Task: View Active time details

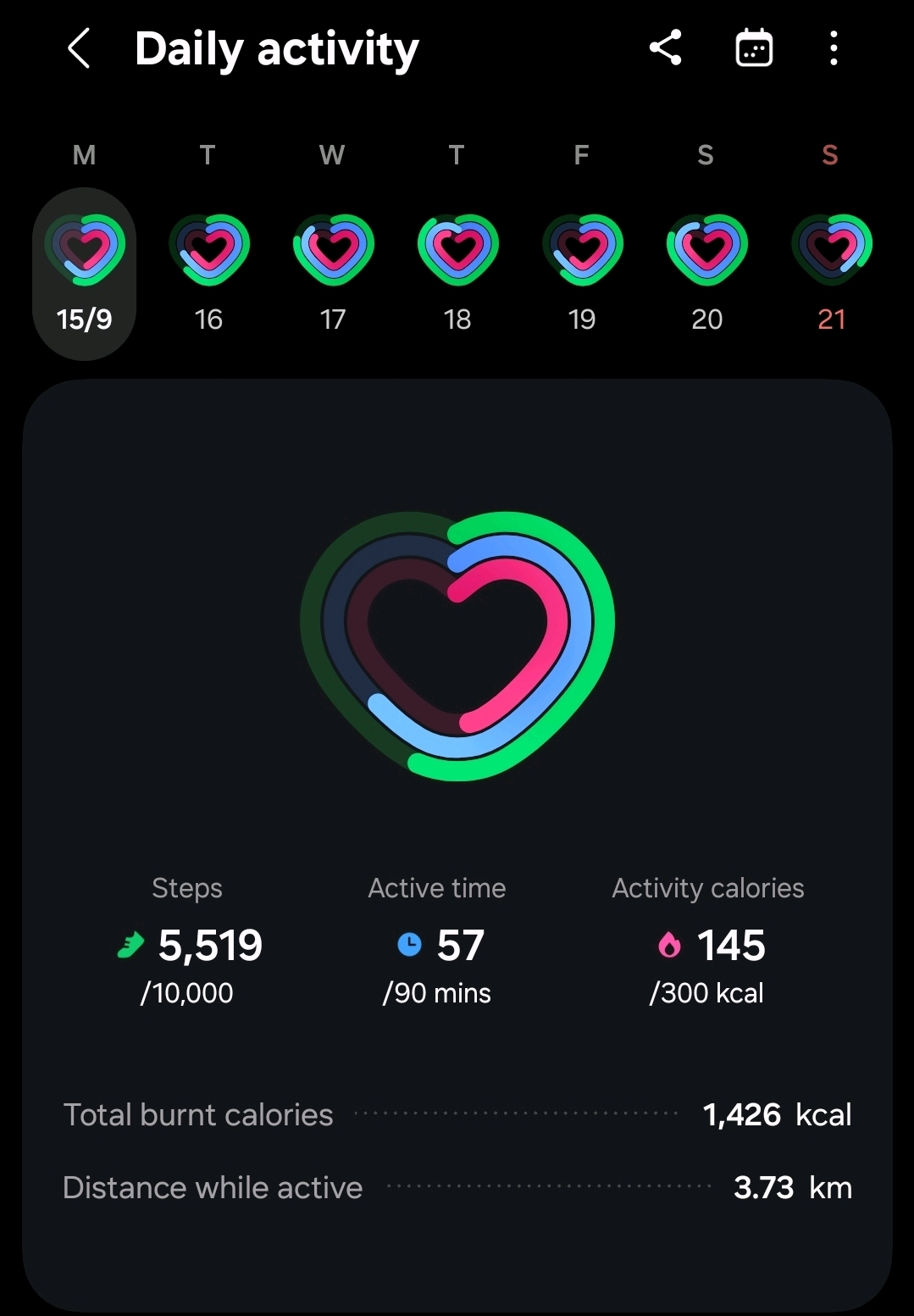Action: click(x=438, y=945)
